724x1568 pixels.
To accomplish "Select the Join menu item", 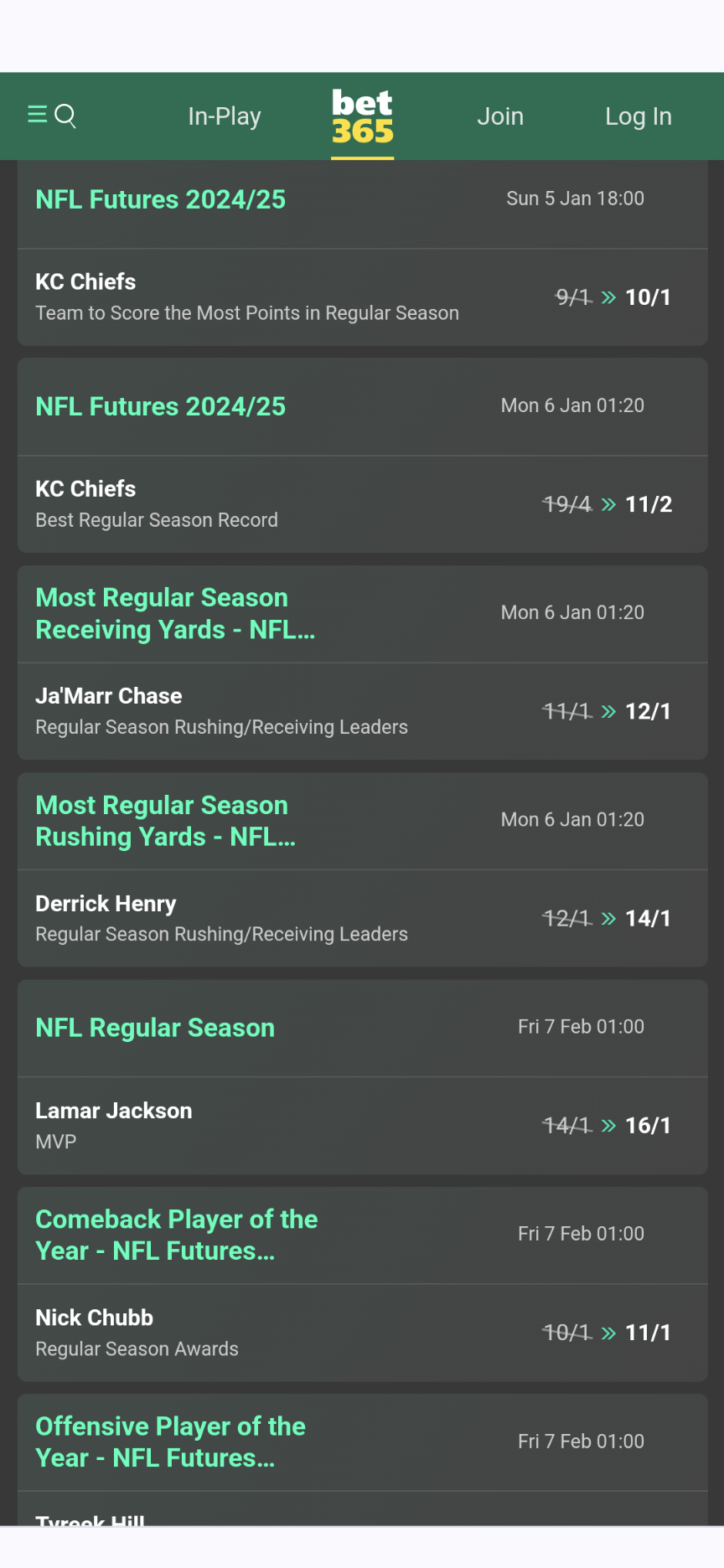I will (x=500, y=116).
